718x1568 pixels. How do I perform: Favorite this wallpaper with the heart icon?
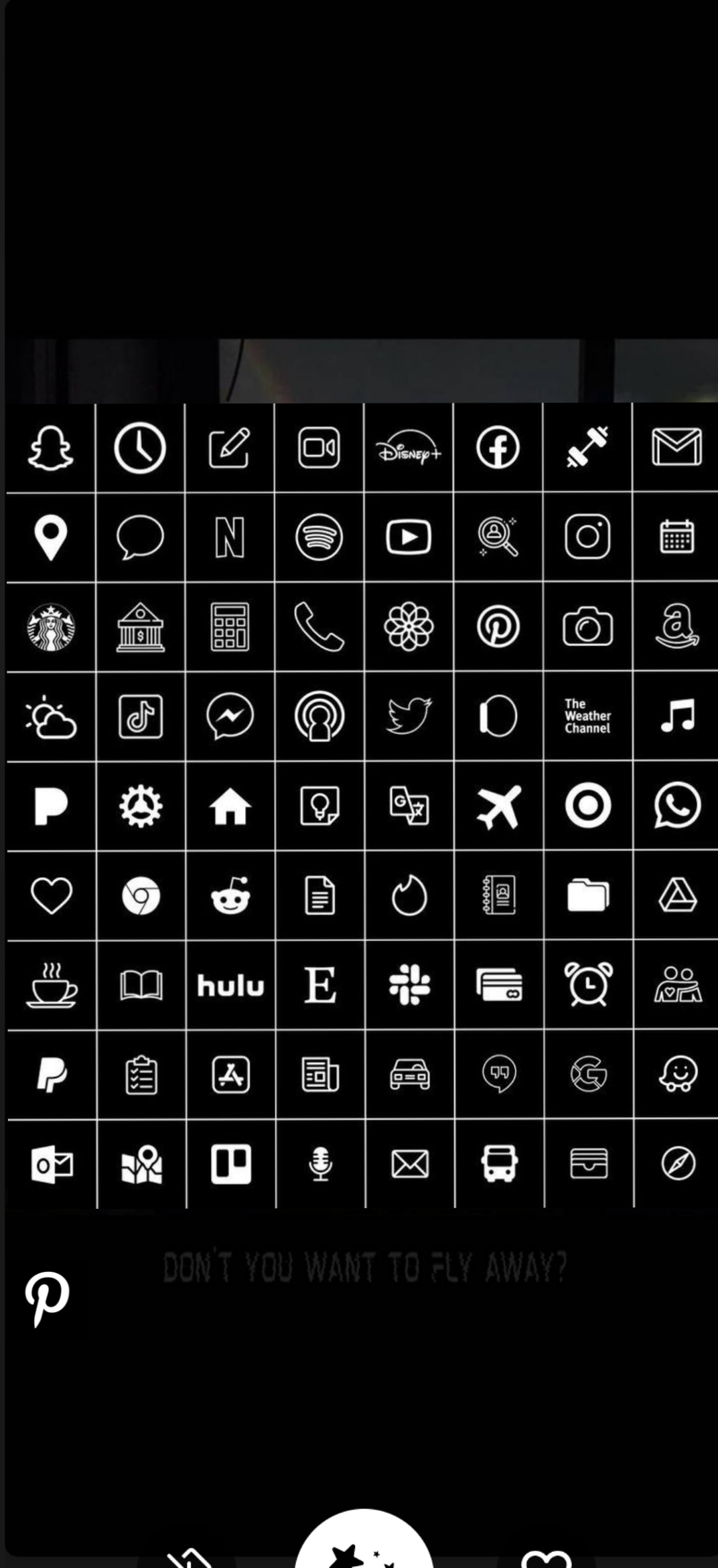[546, 1559]
